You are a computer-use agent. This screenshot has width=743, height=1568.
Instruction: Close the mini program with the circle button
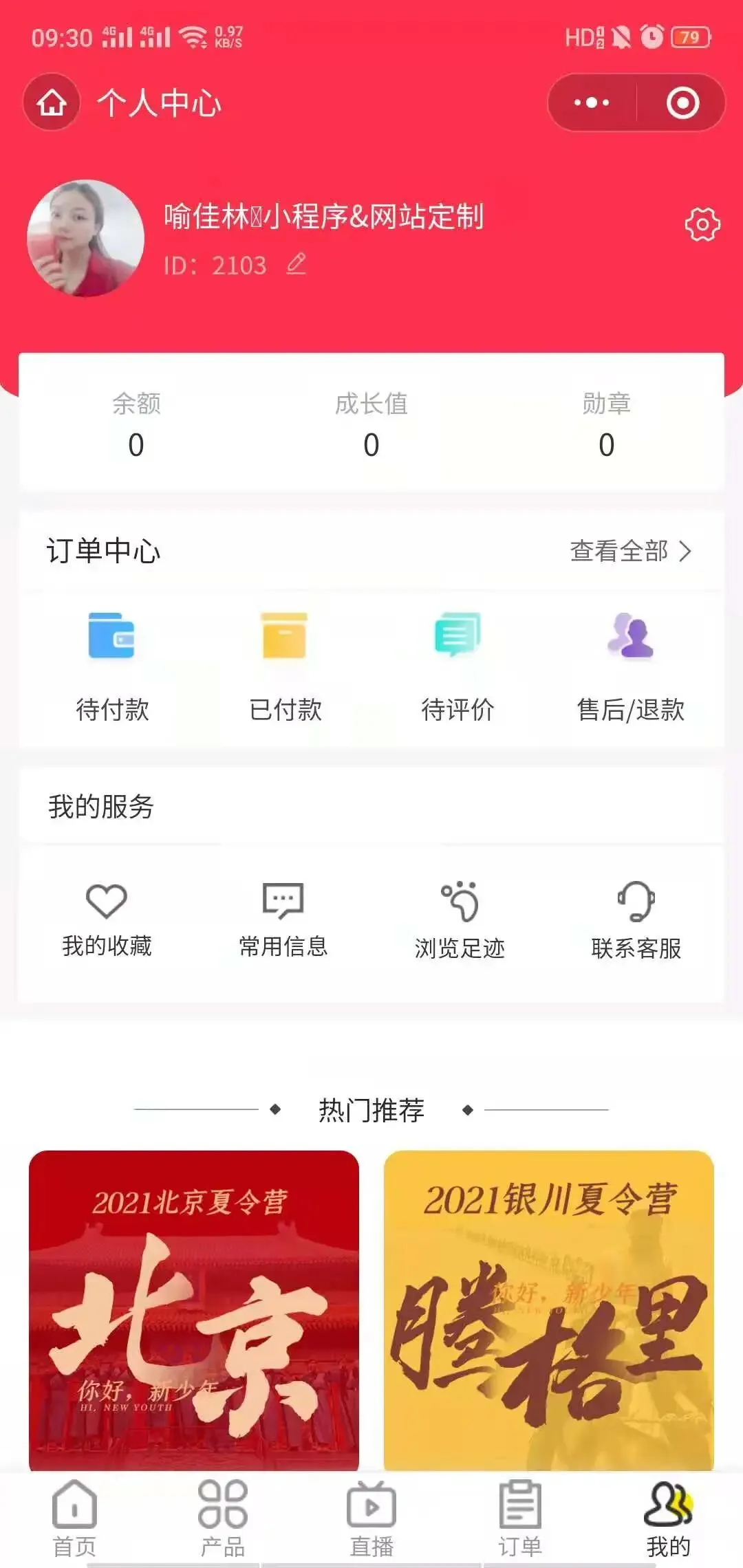click(682, 102)
